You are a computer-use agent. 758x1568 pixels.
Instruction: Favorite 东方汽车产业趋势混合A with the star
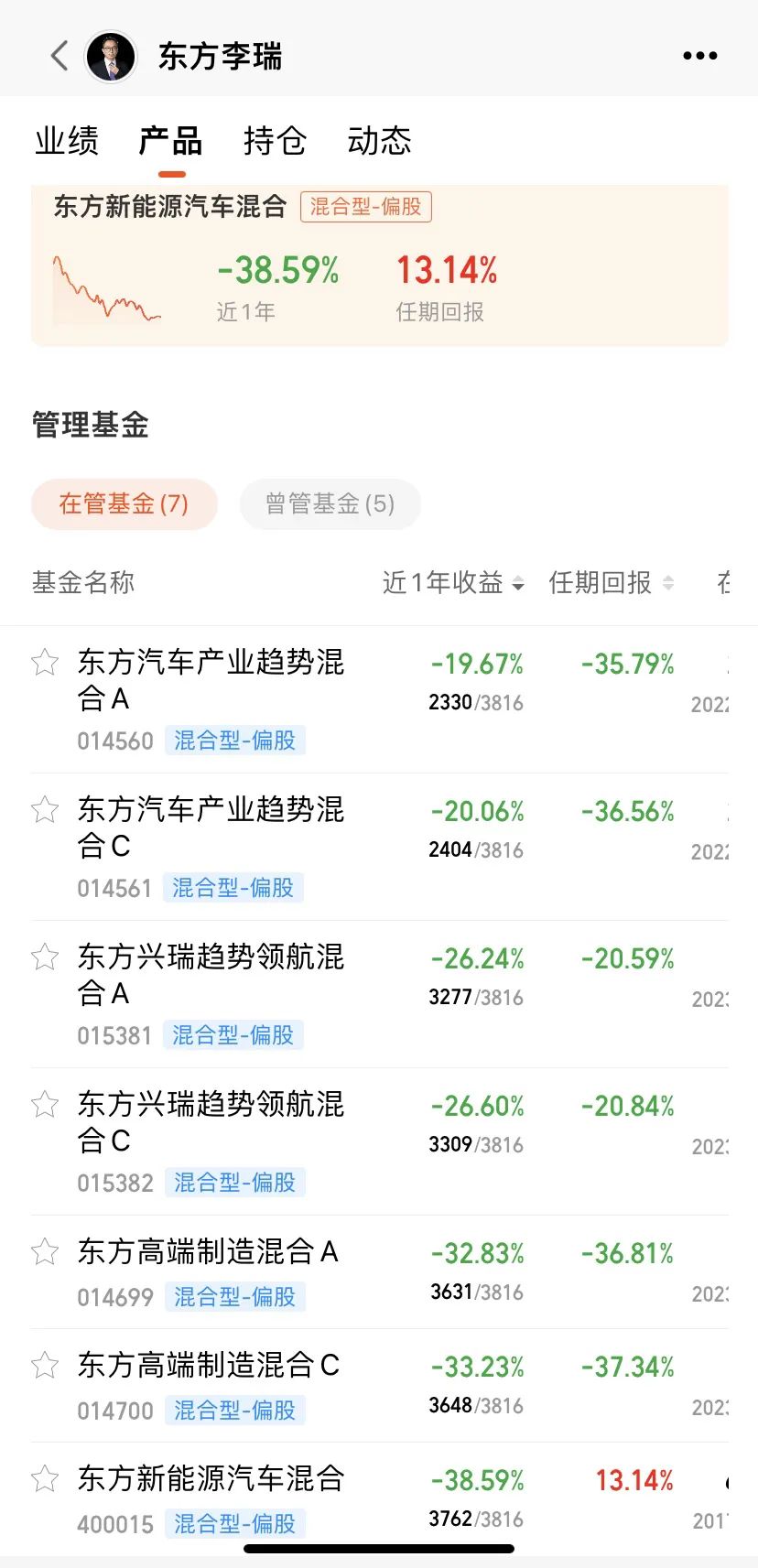[x=45, y=662]
